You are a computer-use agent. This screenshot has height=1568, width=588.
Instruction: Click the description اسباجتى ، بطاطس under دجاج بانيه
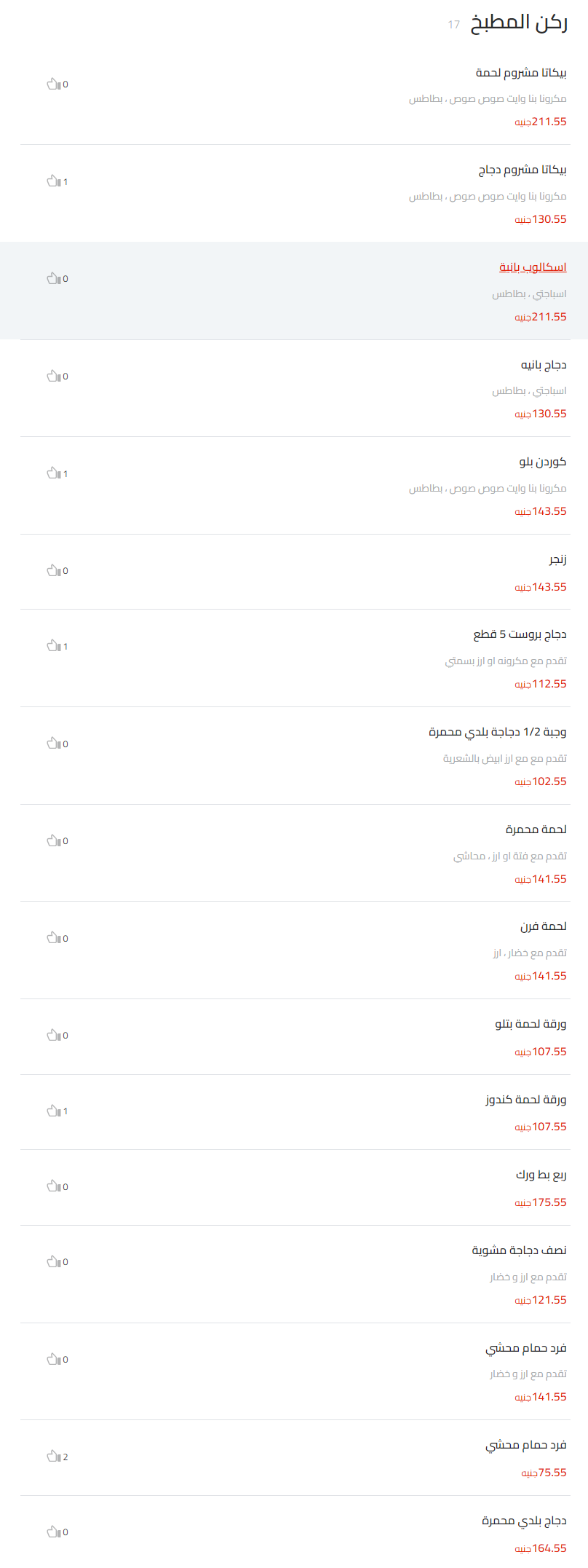528,391
